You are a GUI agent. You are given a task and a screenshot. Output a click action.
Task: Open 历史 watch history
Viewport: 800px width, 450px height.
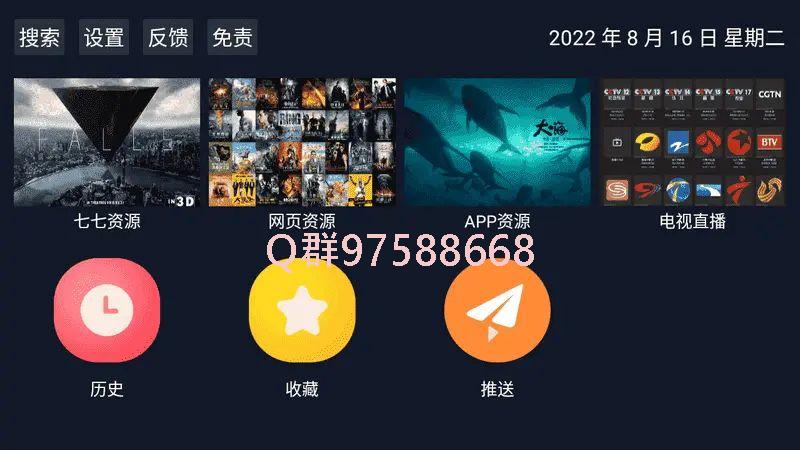[106, 313]
